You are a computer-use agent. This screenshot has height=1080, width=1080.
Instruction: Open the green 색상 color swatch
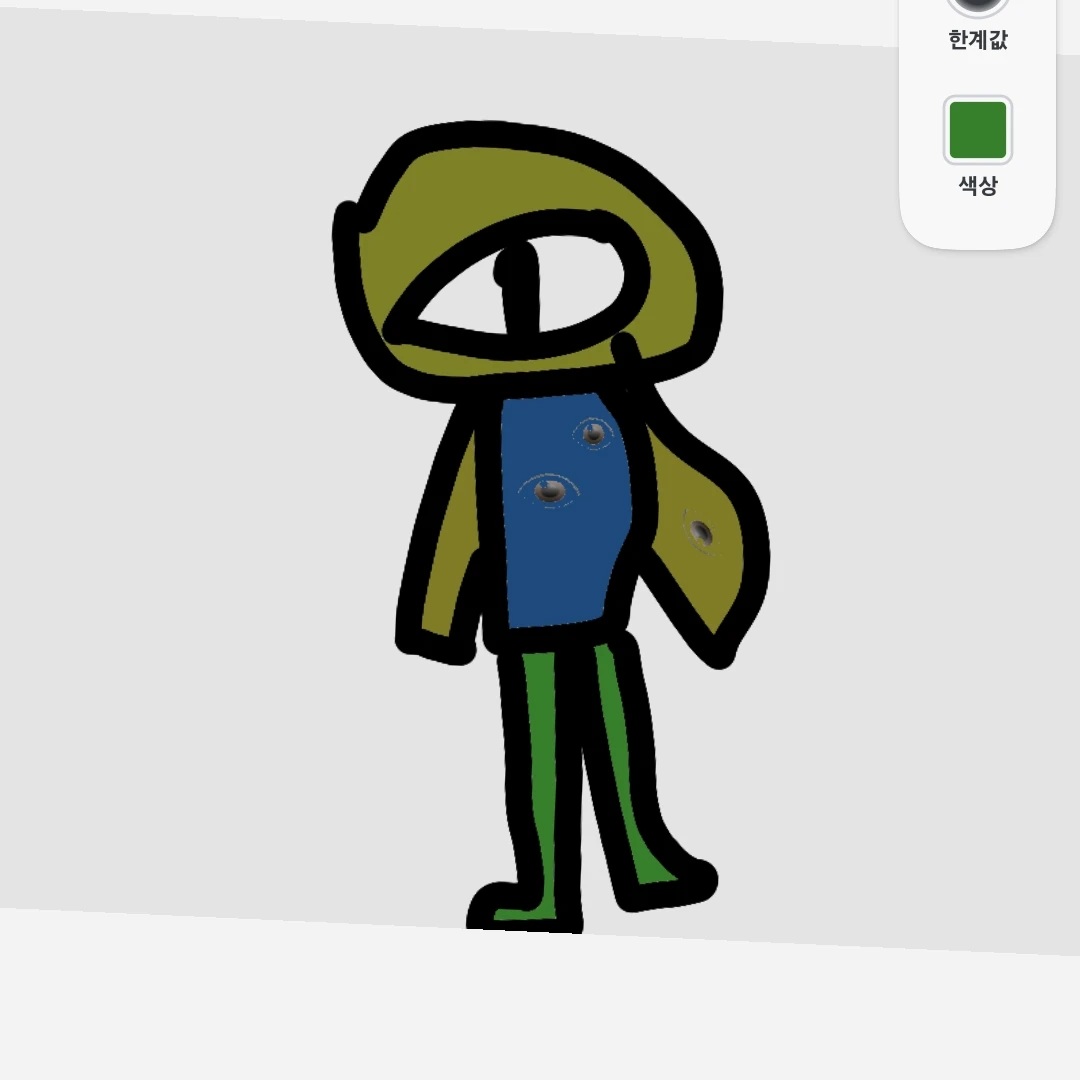pos(977,130)
